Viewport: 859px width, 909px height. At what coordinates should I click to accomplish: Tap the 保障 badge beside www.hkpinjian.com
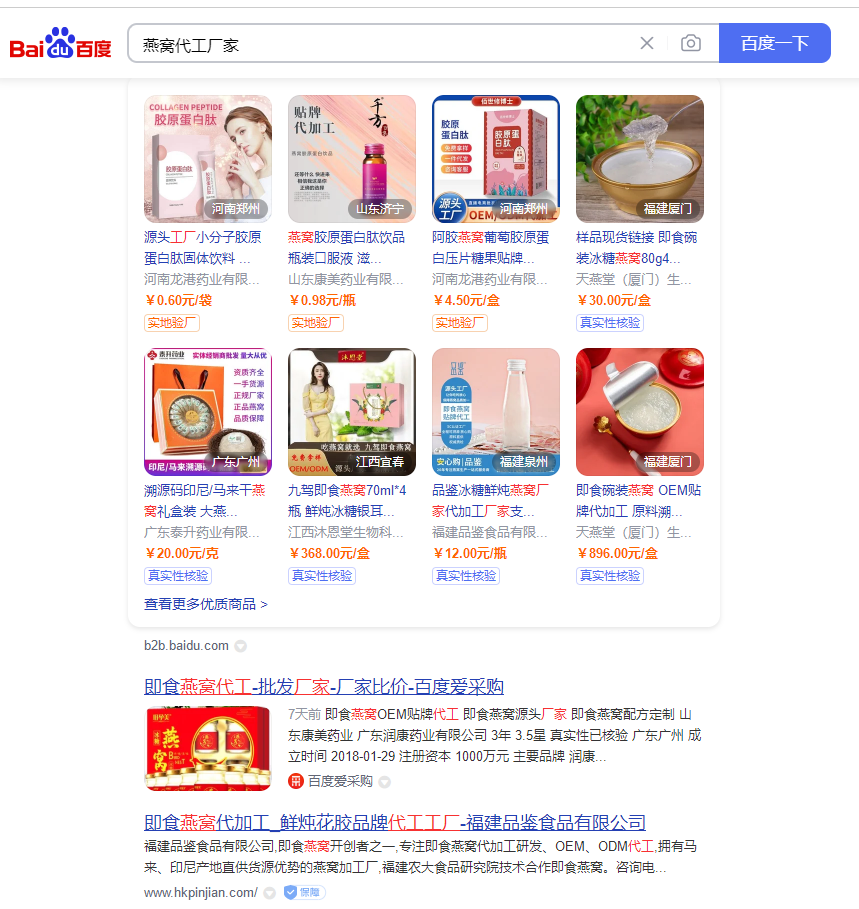coord(304,892)
